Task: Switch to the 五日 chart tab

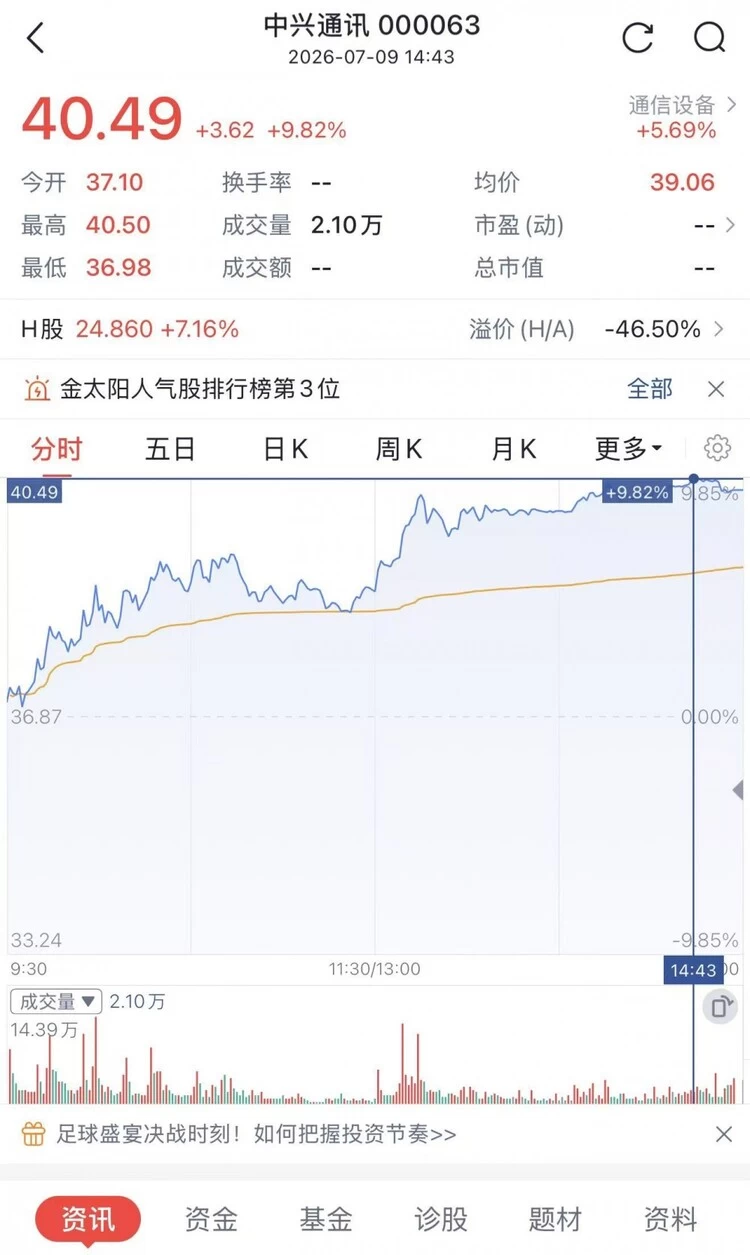Action: click(x=170, y=449)
